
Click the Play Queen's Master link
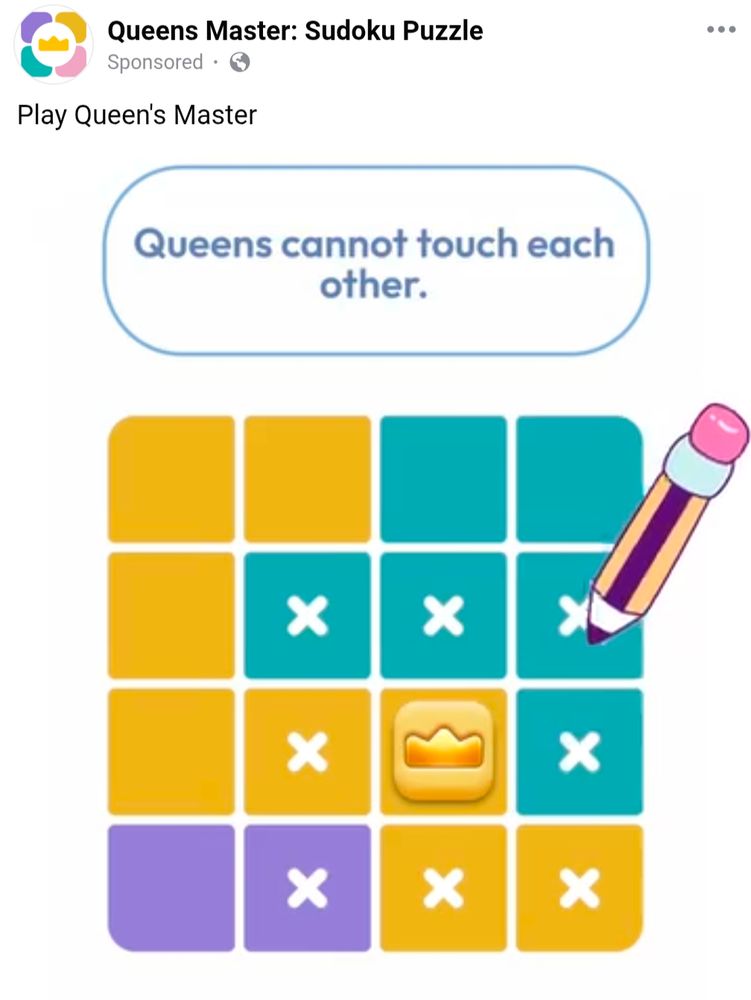coord(135,115)
